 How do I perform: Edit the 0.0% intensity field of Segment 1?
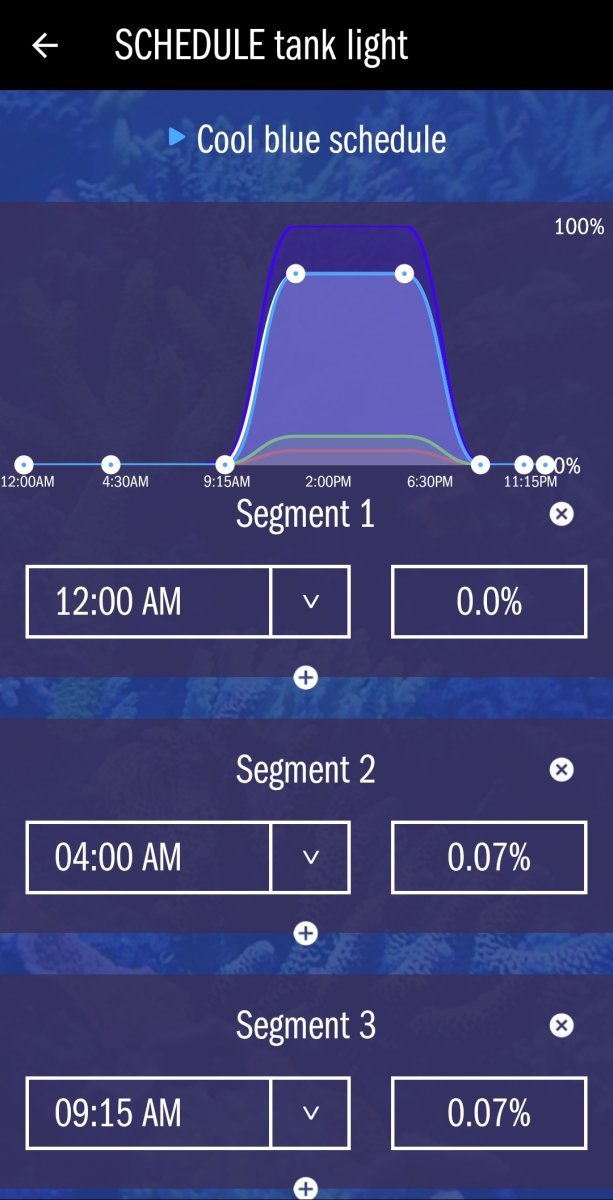point(489,601)
